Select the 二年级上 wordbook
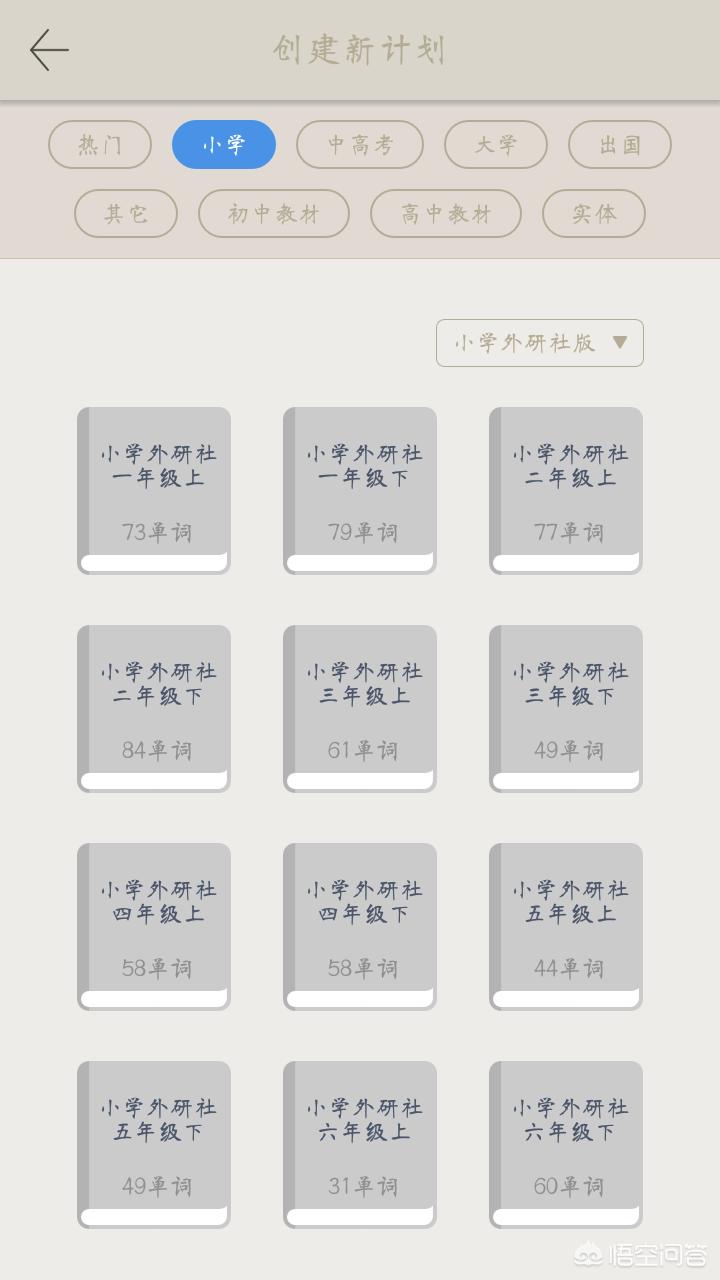 point(567,490)
